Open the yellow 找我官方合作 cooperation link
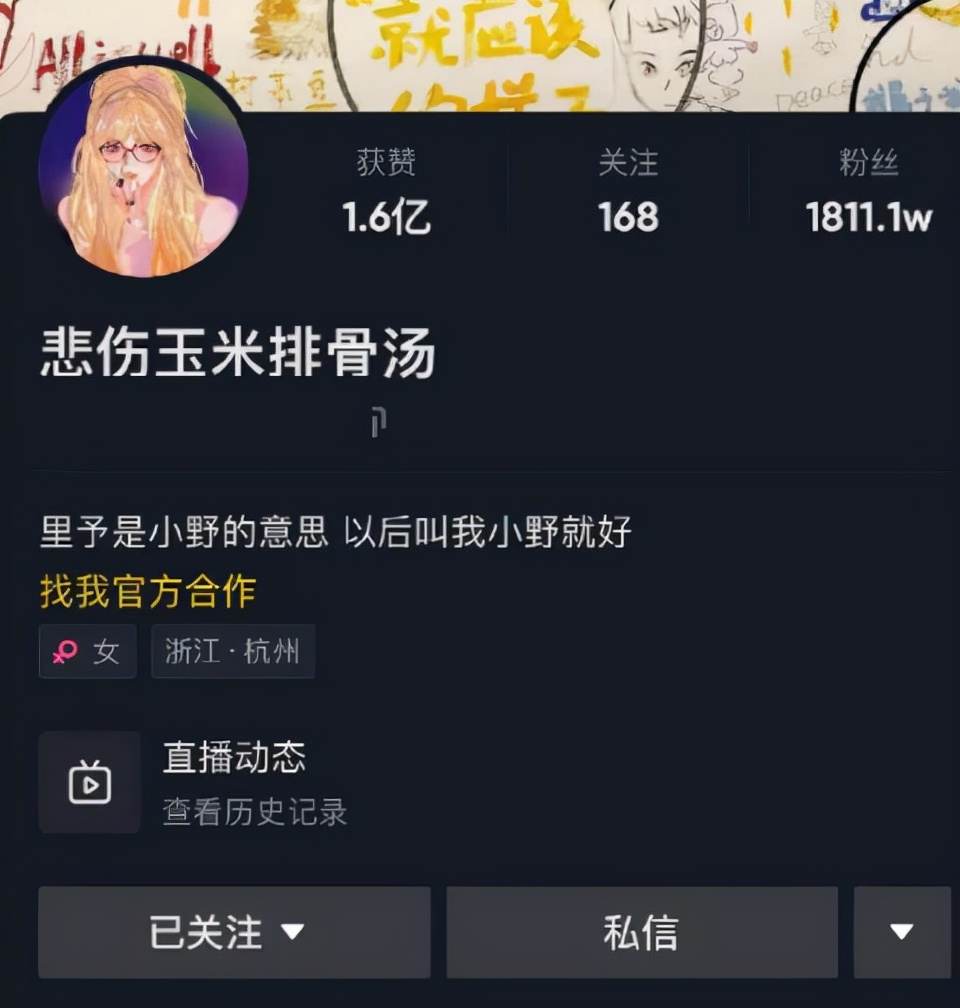Image resolution: width=960 pixels, height=1008 pixels. 148,592
